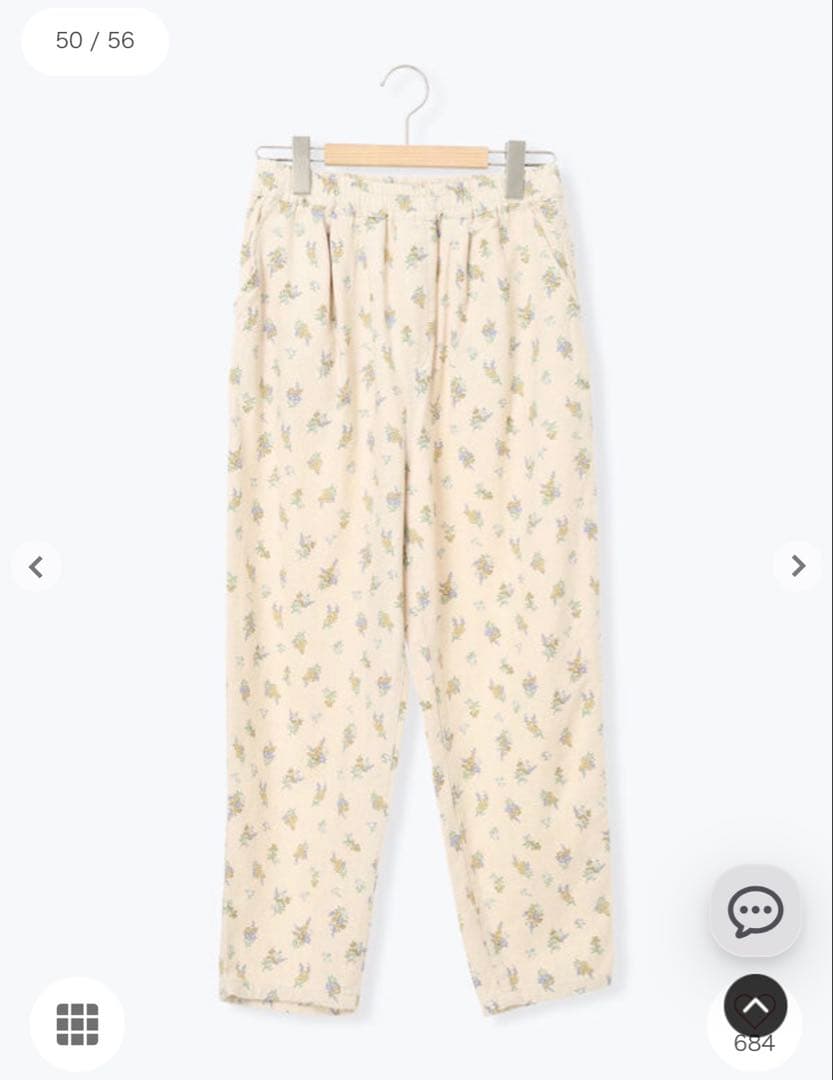Viewport: 833px width, 1080px height.
Task: Open the chat support bubble
Action: coord(755,911)
